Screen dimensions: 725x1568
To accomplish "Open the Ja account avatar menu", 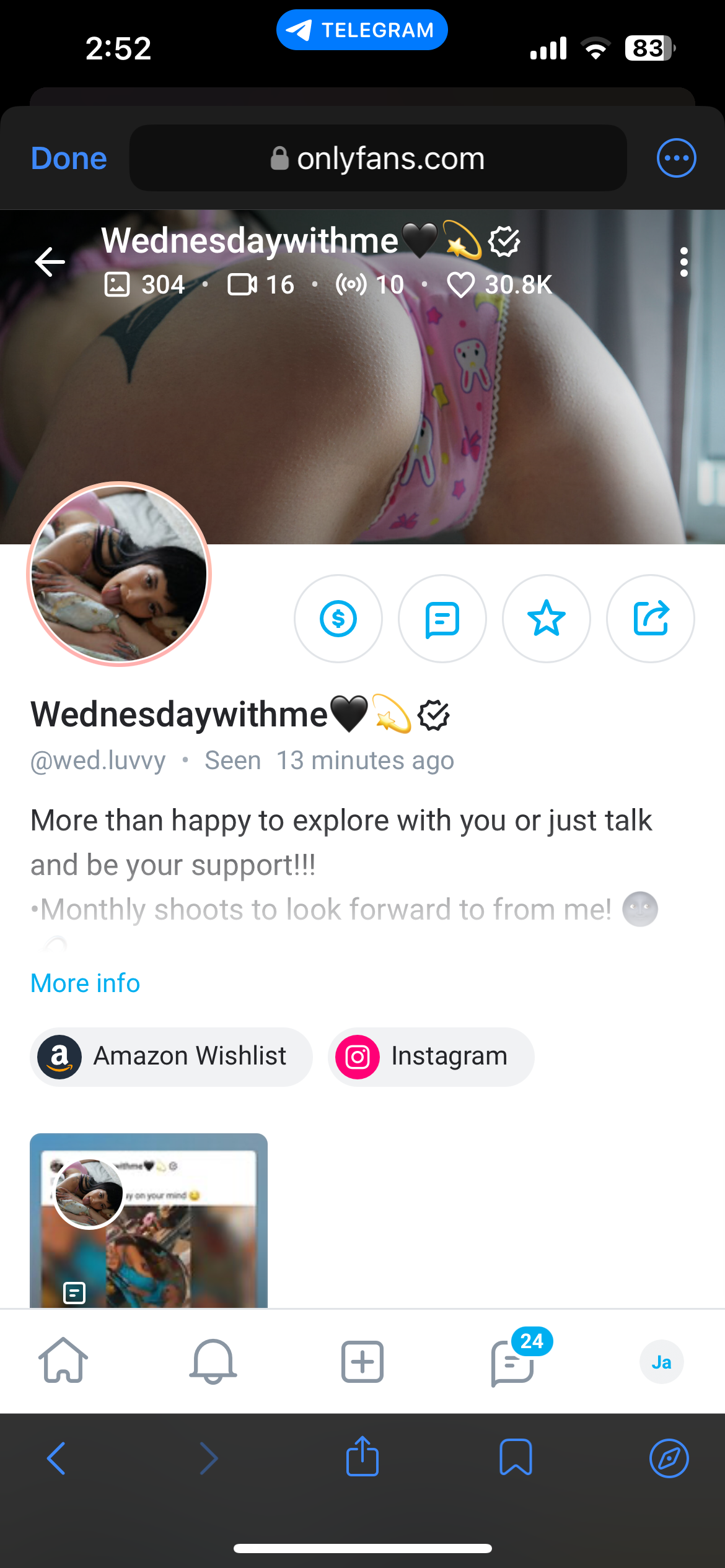I will click(661, 1362).
